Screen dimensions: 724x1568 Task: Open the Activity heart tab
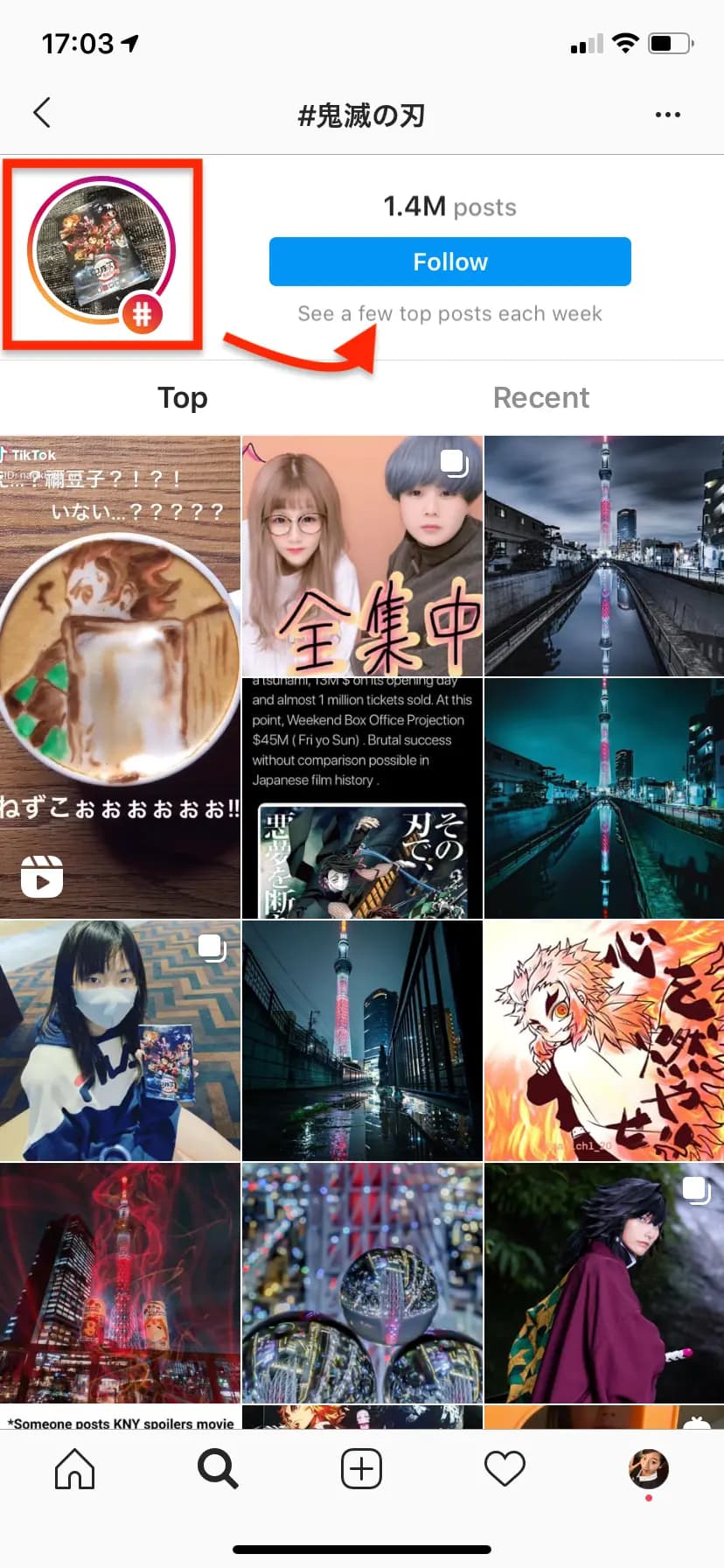coord(505,1469)
